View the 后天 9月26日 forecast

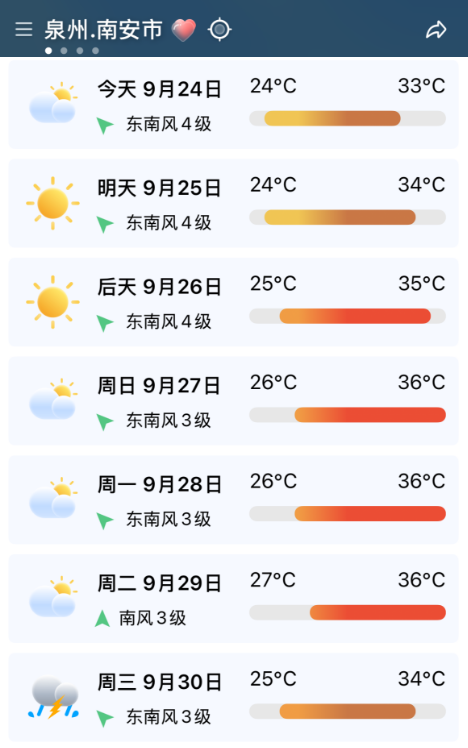234,302
